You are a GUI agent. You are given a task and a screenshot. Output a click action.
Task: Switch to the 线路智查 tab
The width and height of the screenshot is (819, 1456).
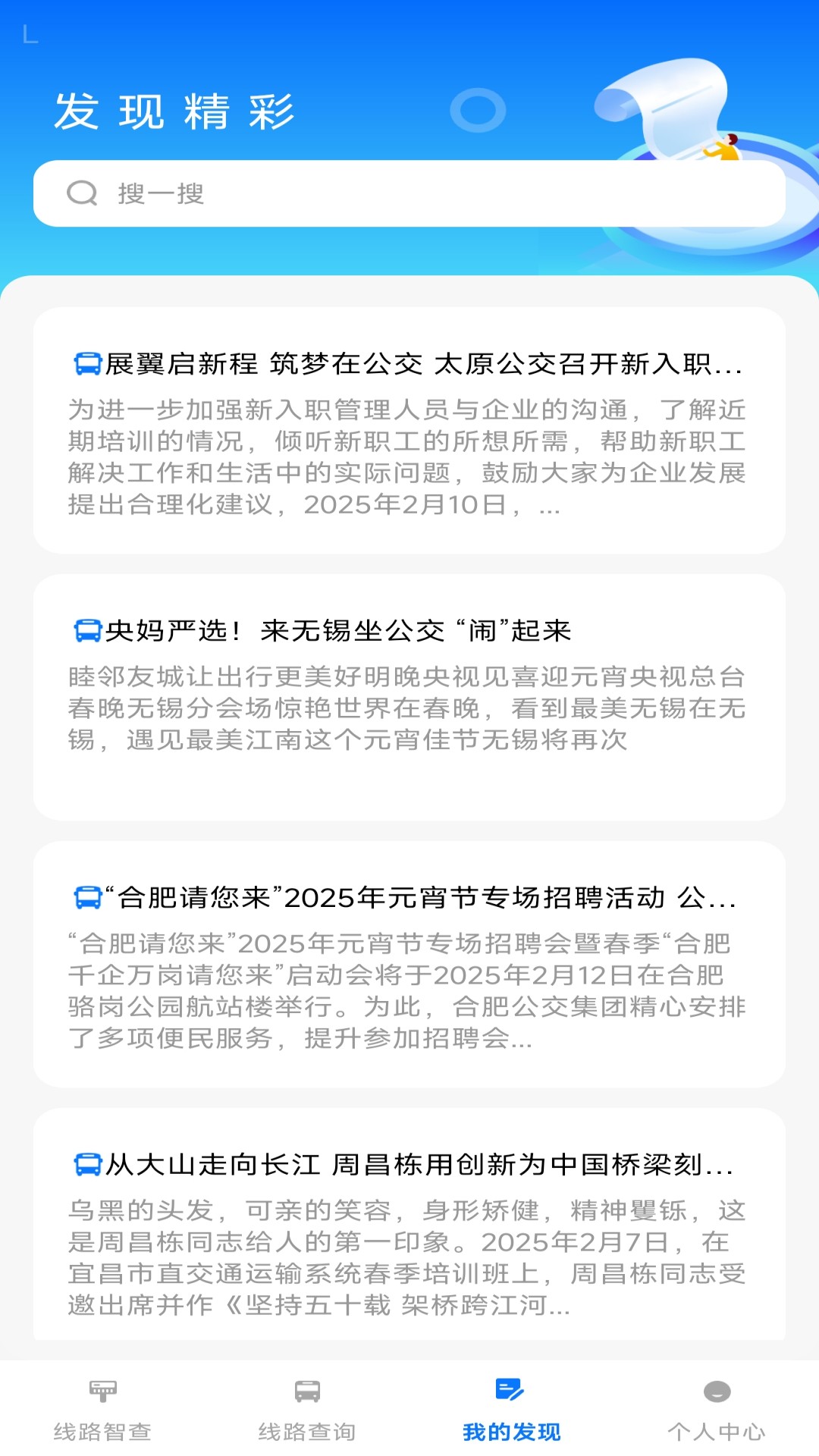pos(102,1409)
